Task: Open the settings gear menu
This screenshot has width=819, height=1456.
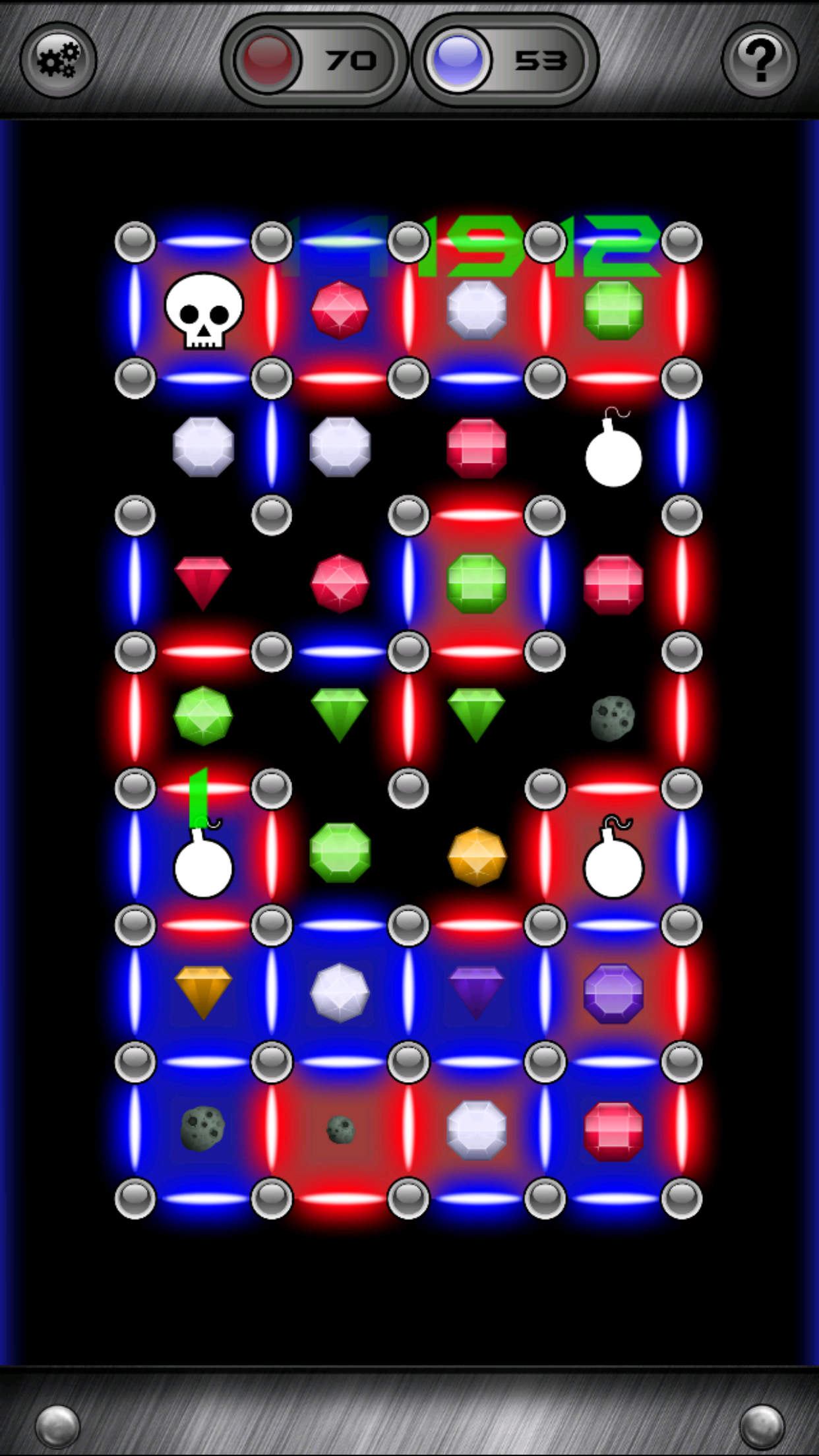Action: (58, 60)
